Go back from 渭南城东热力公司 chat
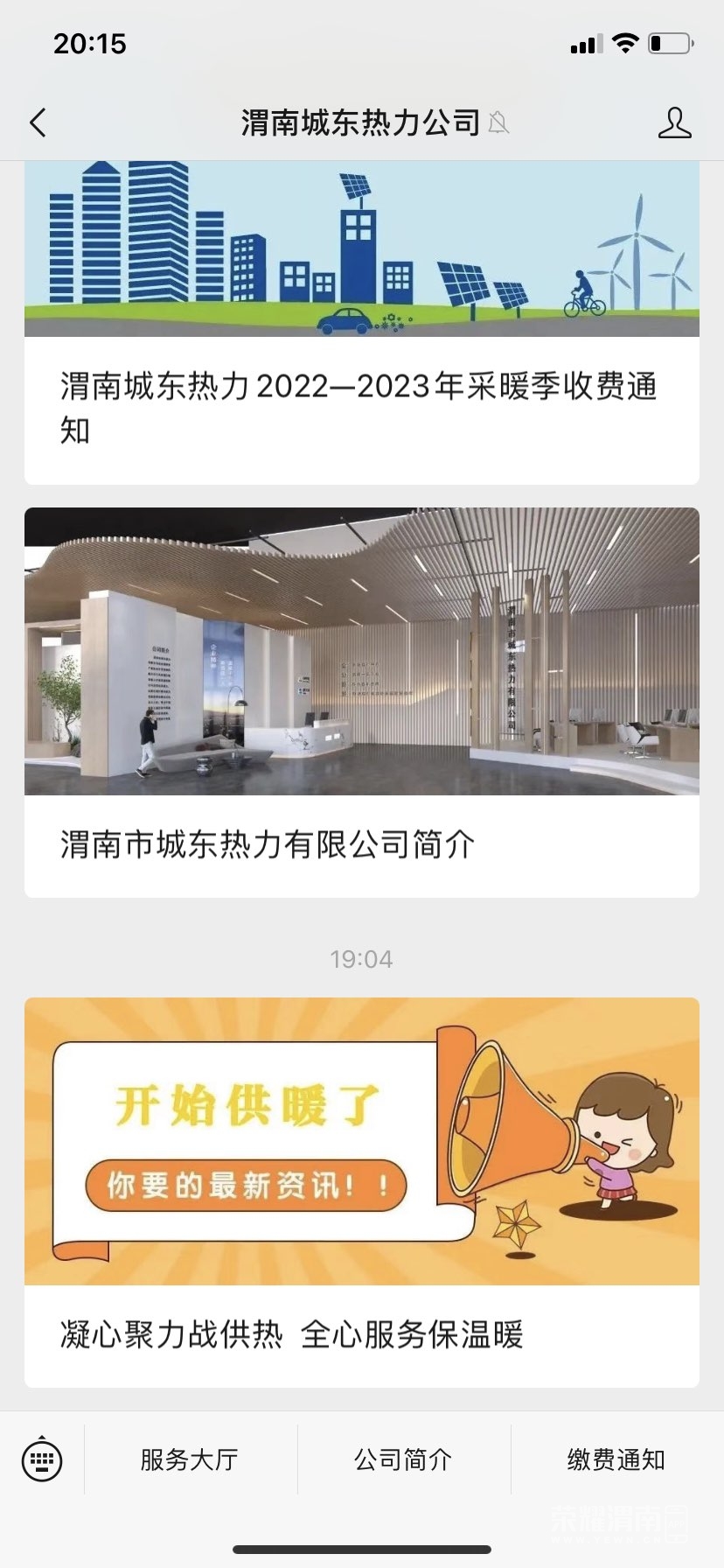 point(38,123)
